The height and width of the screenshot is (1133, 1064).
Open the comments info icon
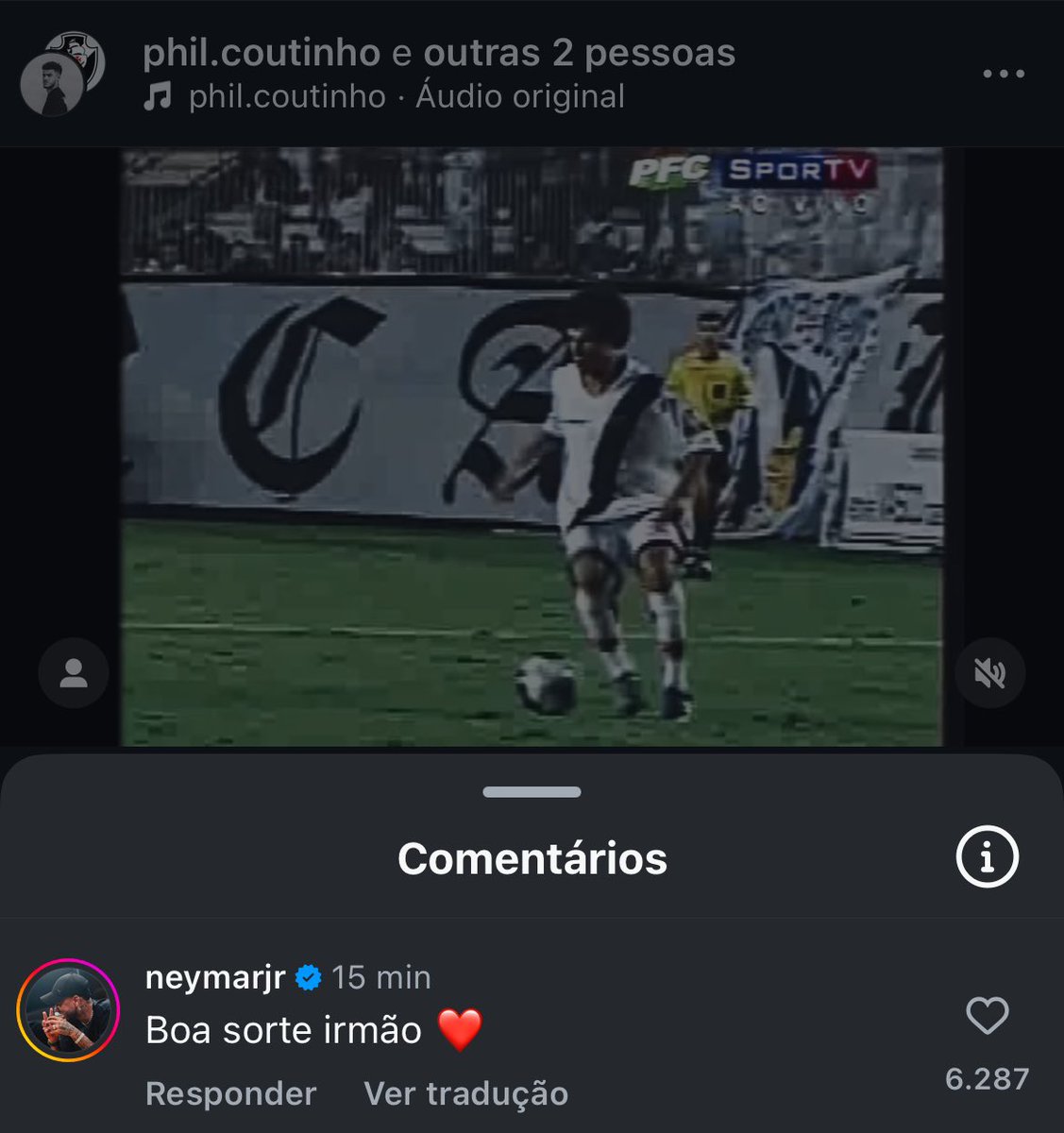[x=987, y=857]
